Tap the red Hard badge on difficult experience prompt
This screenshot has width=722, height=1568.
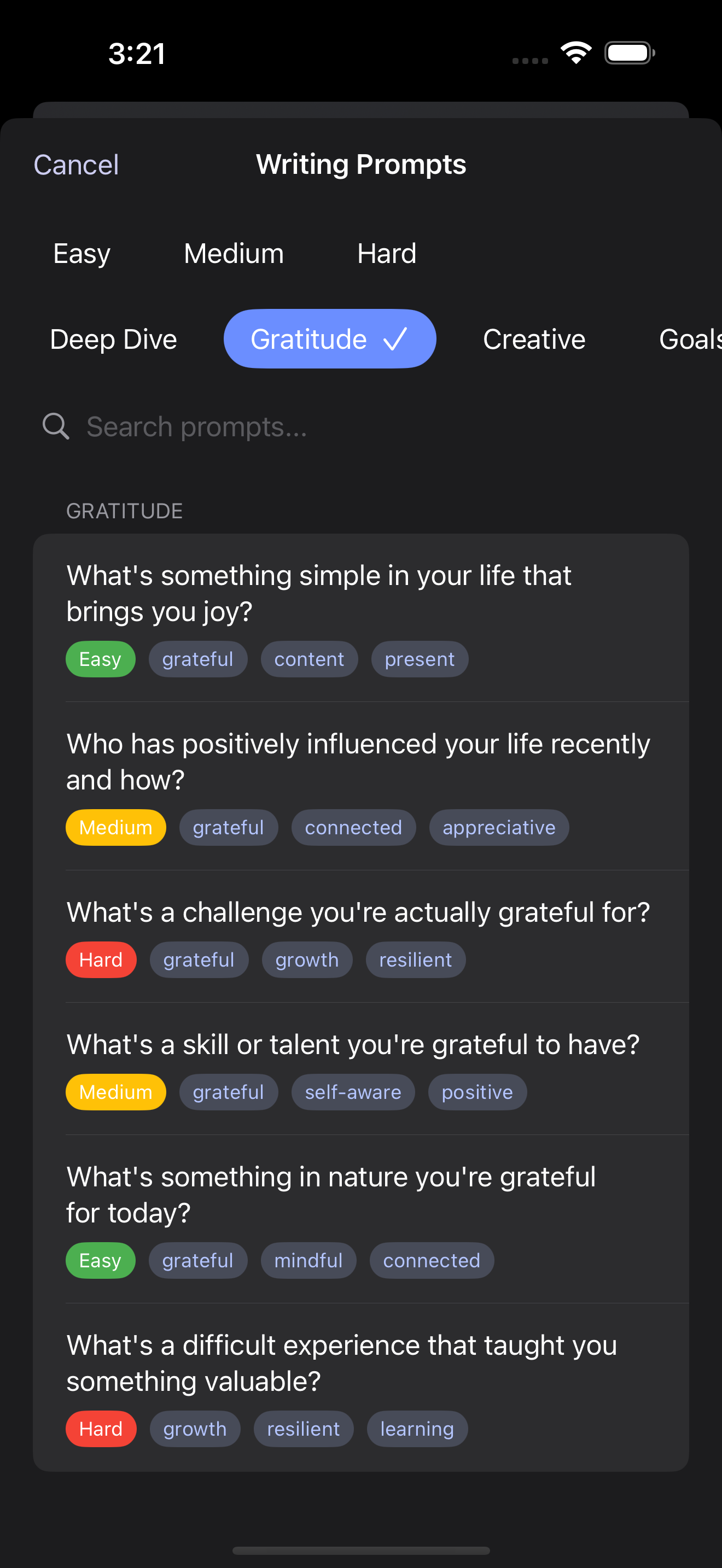(x=101, y=1428)
